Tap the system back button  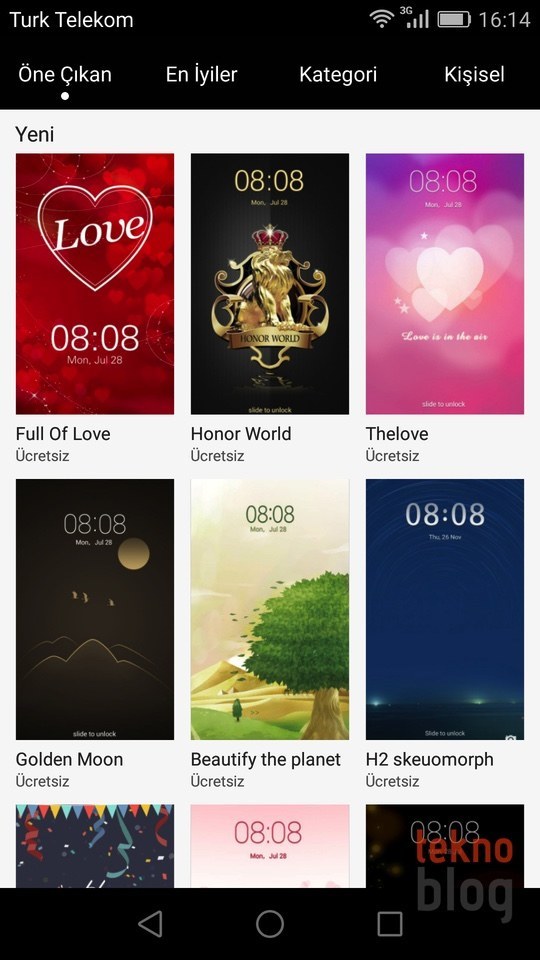(151, 923)
